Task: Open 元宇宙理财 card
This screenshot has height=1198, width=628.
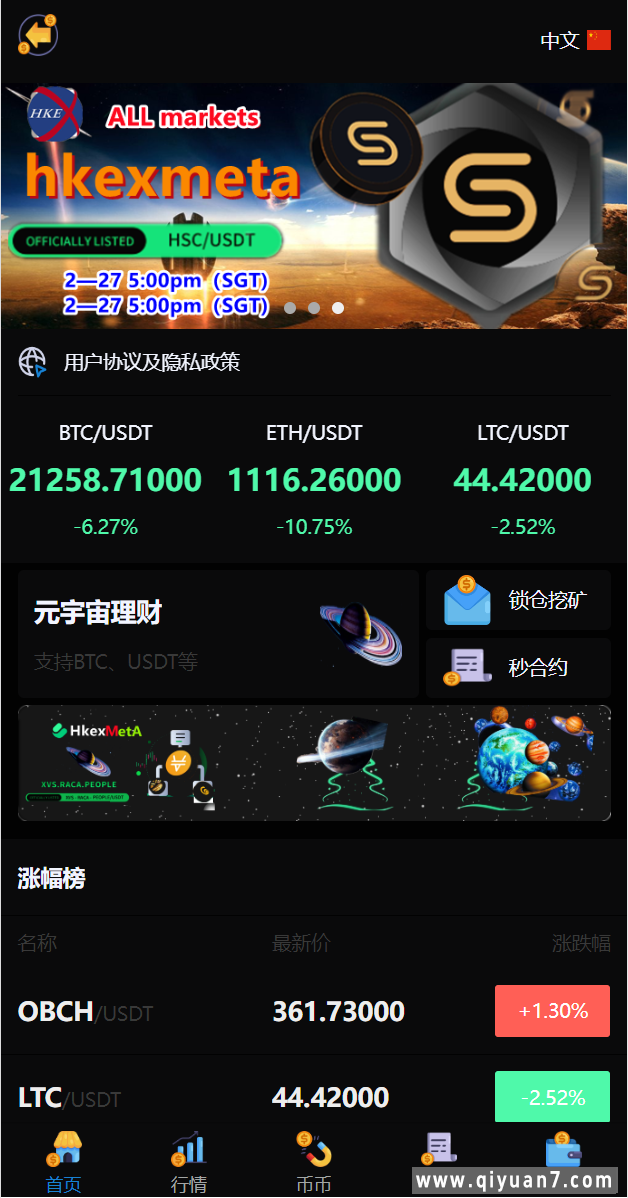Action: [218, 634]
